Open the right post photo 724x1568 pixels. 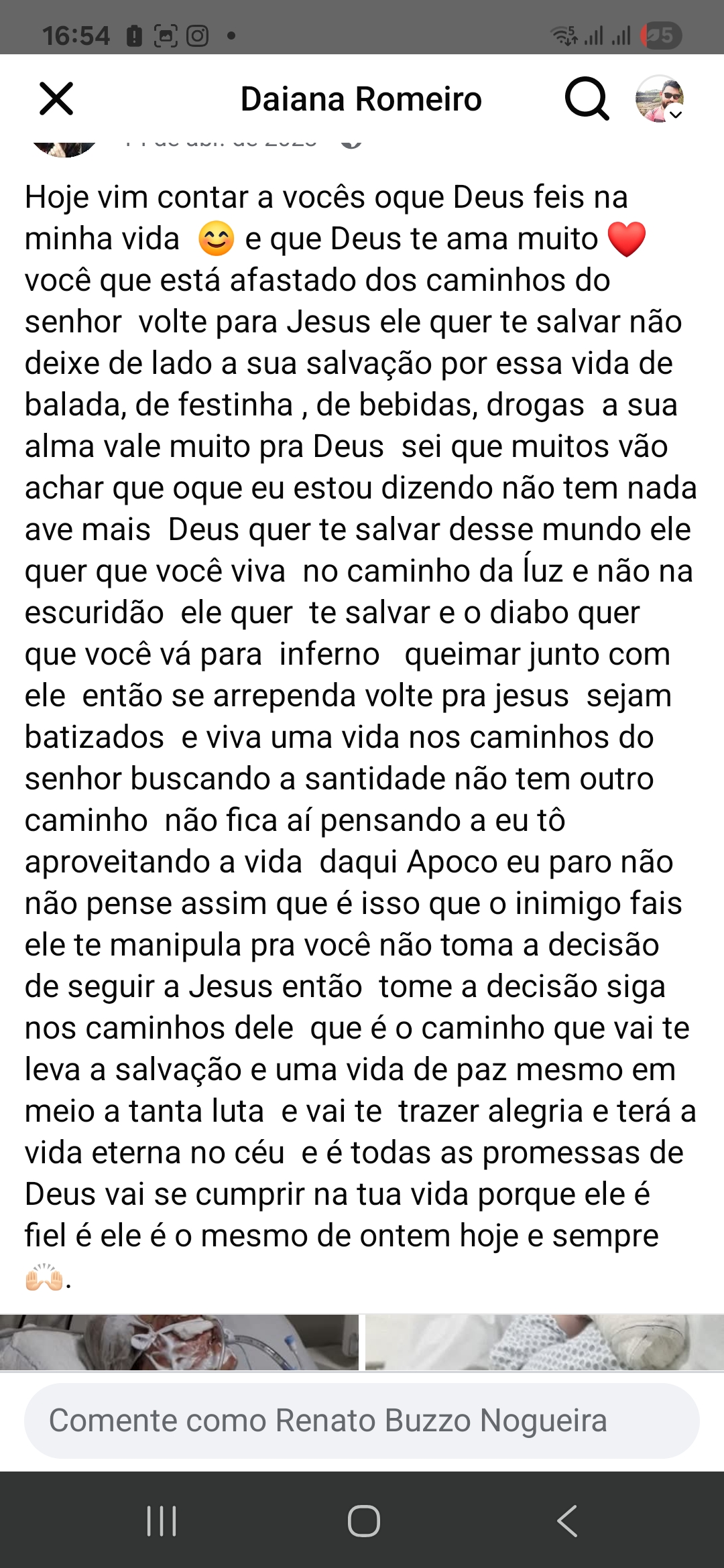tap(544, 1342)
